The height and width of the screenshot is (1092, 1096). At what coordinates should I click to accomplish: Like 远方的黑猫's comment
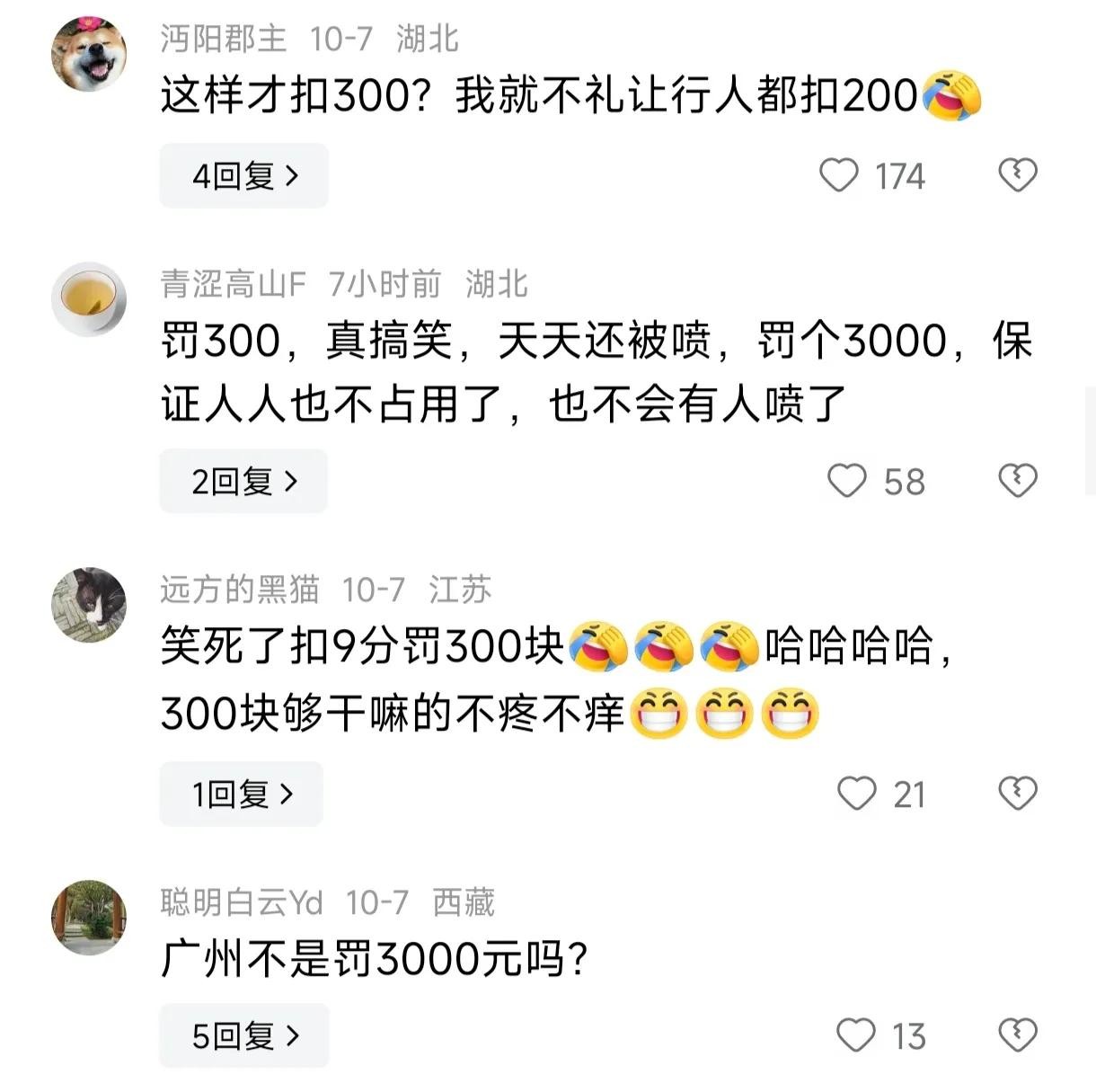(856, 794)
